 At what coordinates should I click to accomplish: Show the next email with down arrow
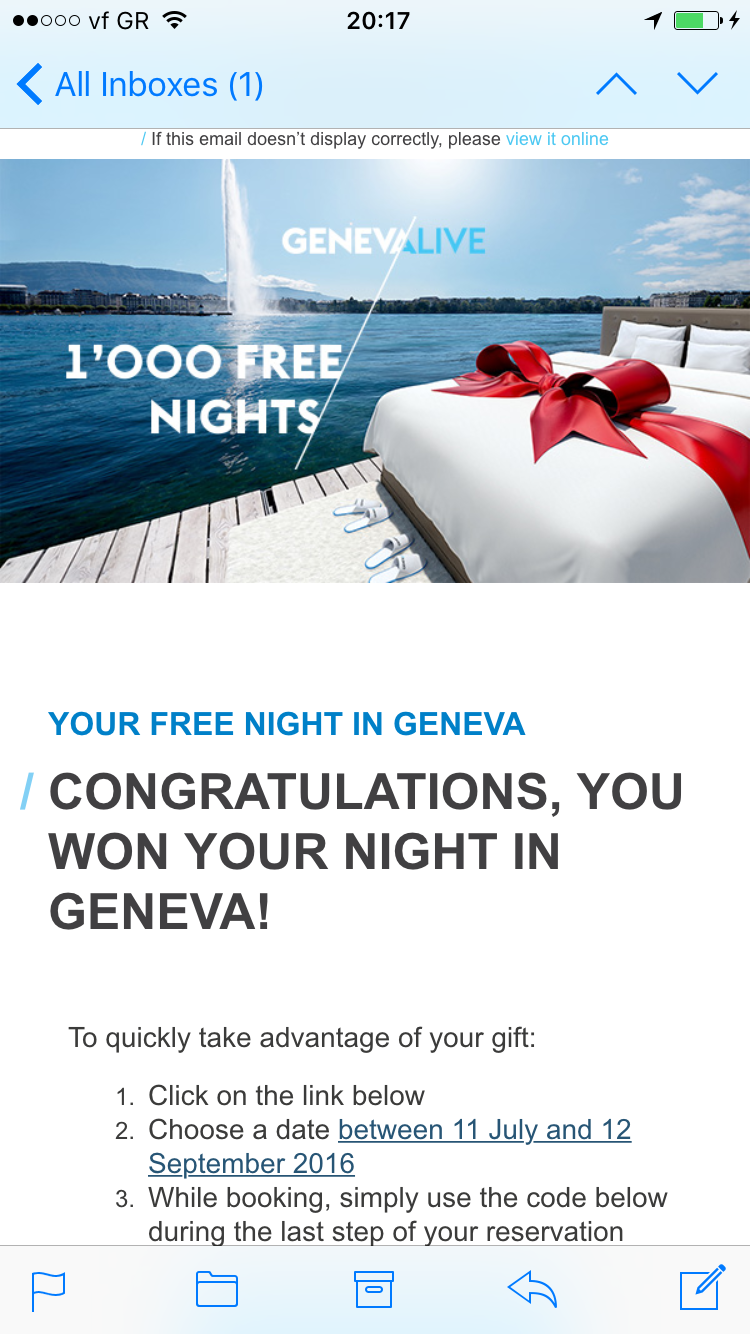tap(697, 85)
